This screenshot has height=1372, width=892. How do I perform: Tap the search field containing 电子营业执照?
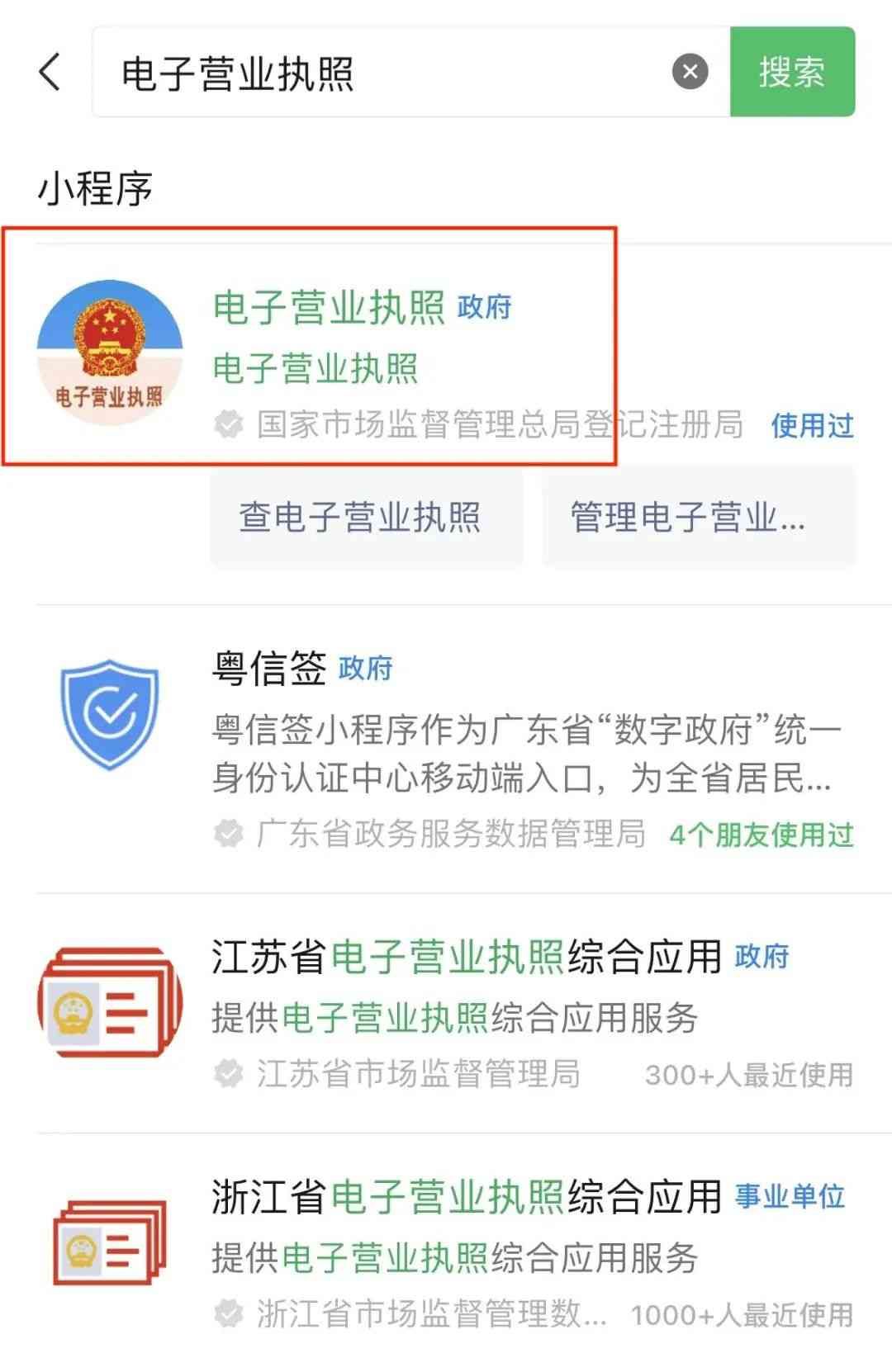[x=380, y=73]
